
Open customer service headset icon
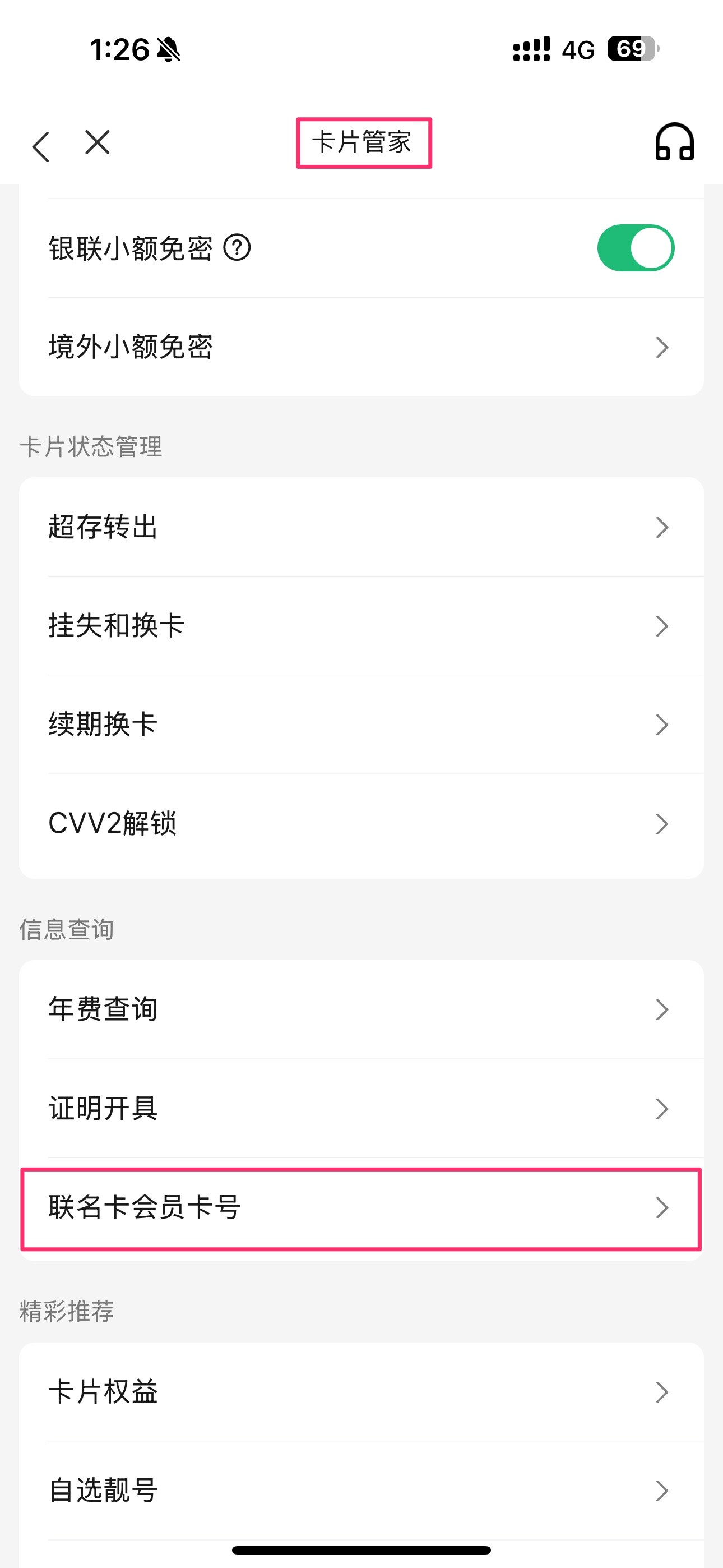(x=674, y=142)
